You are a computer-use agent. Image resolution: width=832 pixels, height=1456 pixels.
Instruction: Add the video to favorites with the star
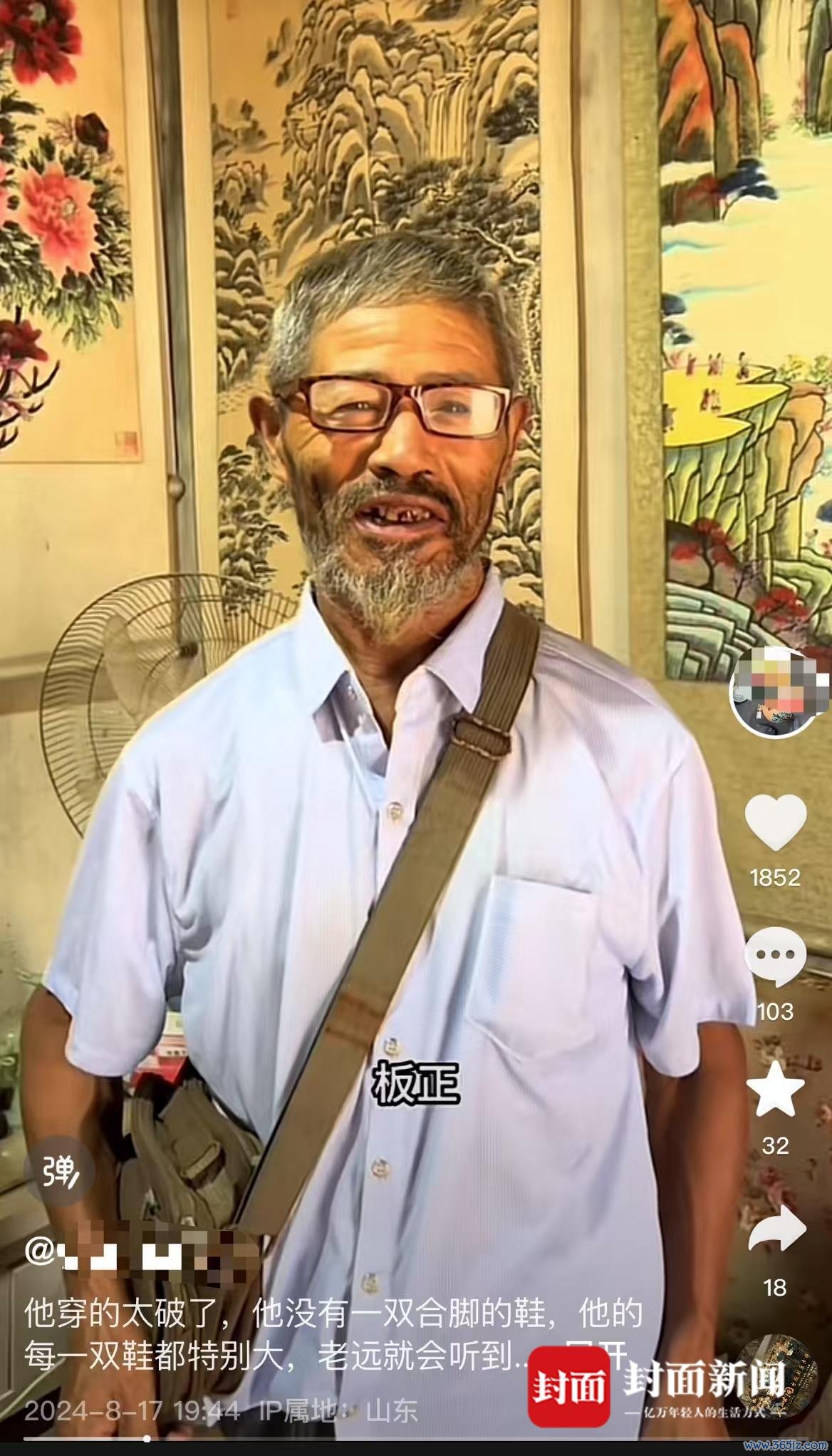775,1090
